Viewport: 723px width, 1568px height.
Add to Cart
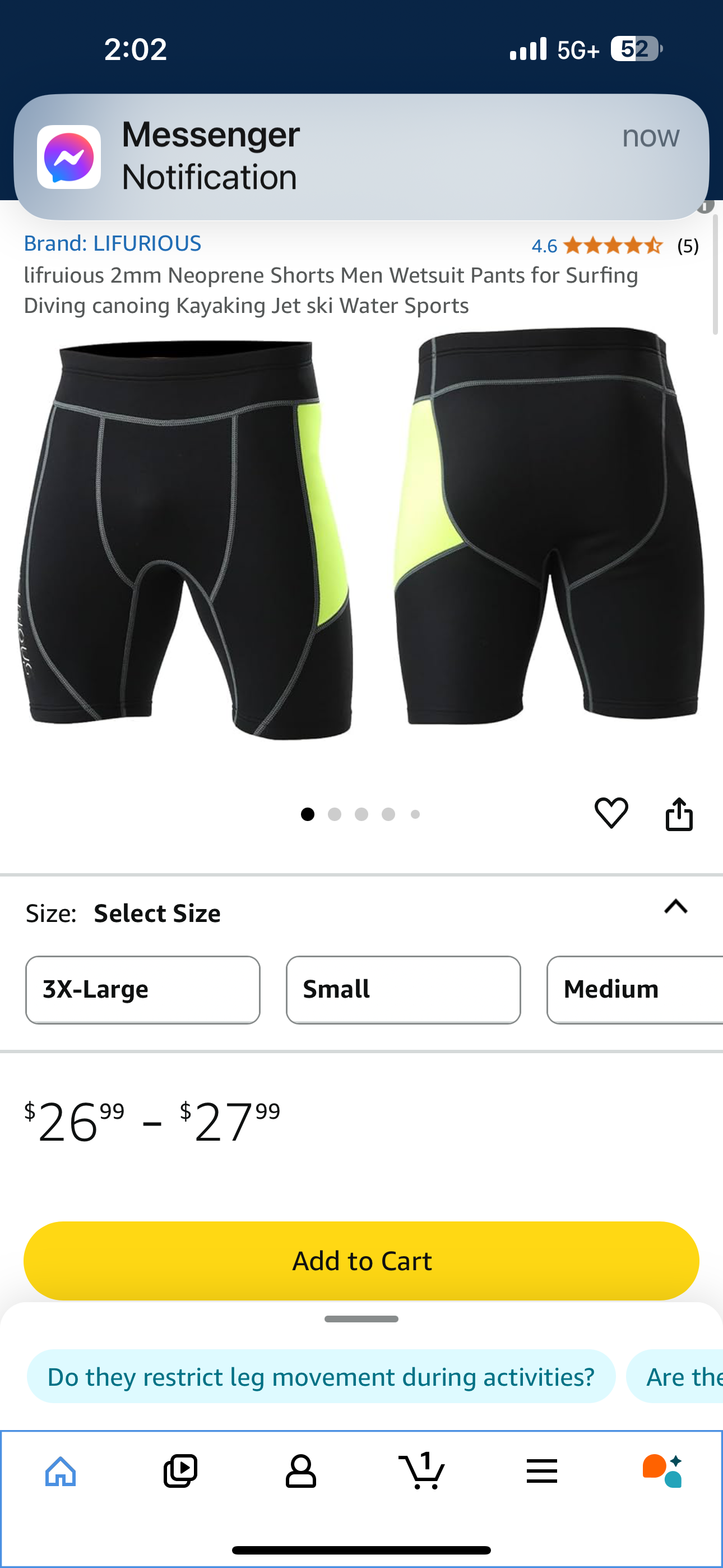pyautogui.click(x=361, y=1261)
